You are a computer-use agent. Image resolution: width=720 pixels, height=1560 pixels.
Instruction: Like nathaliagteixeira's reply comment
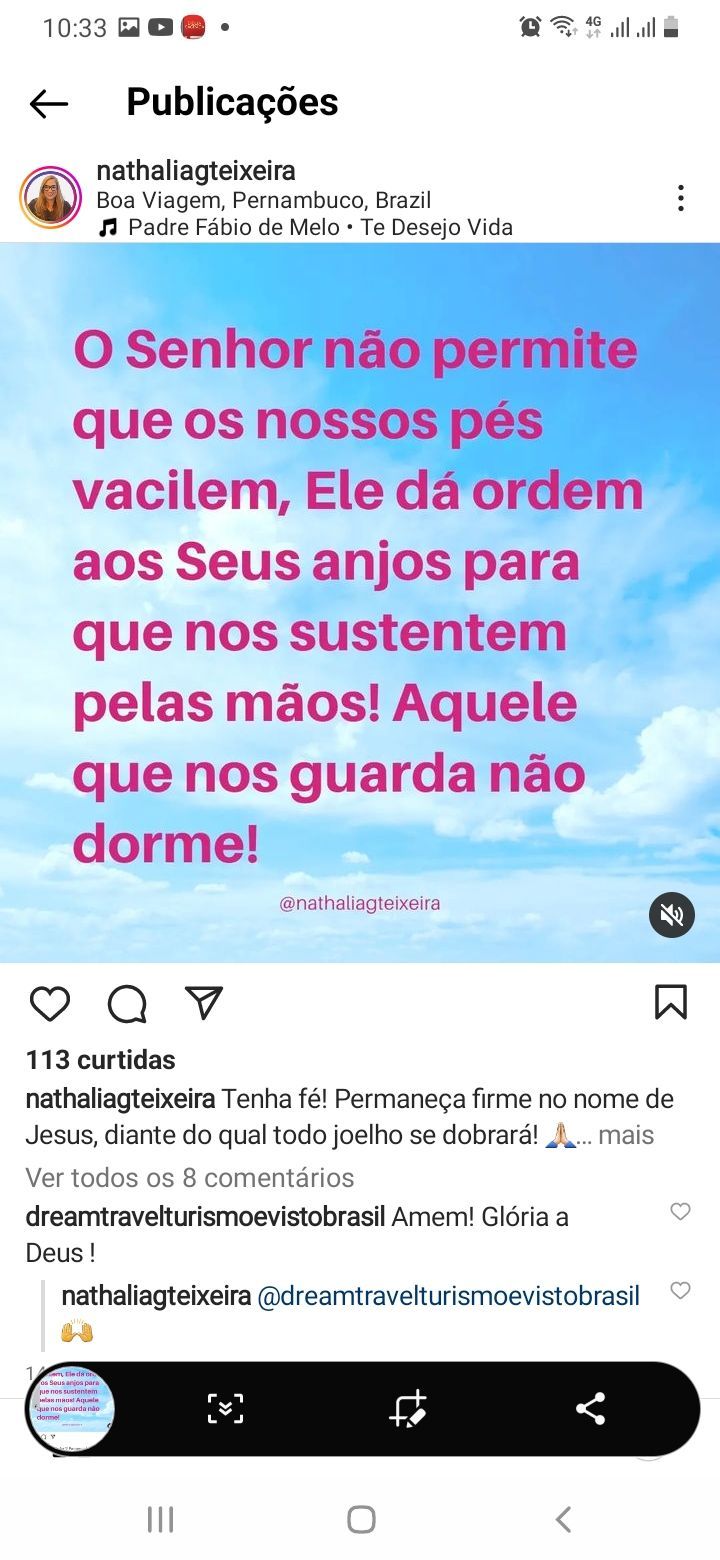click(680, 1290)
